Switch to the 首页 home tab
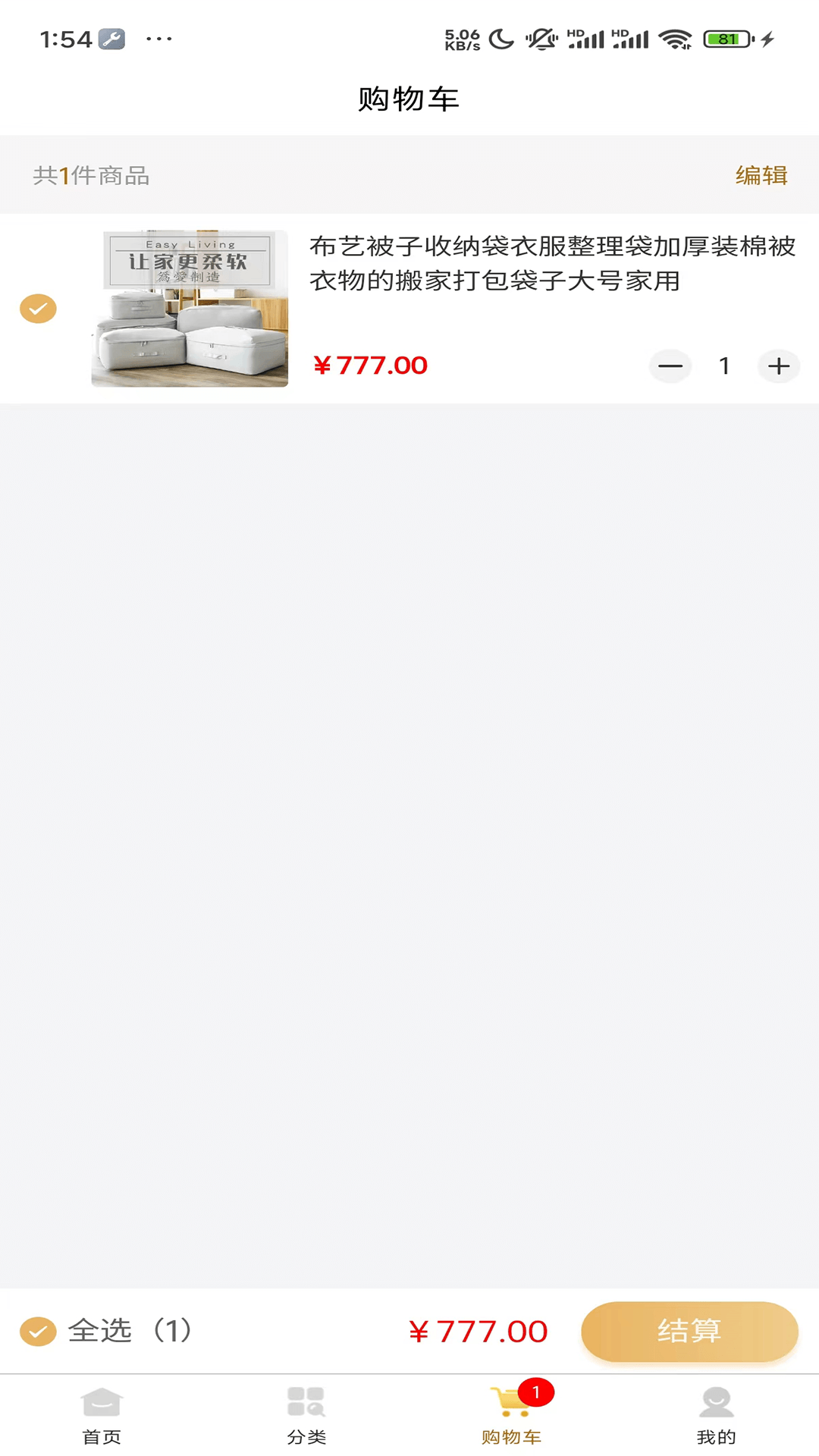 point(102,1414)
